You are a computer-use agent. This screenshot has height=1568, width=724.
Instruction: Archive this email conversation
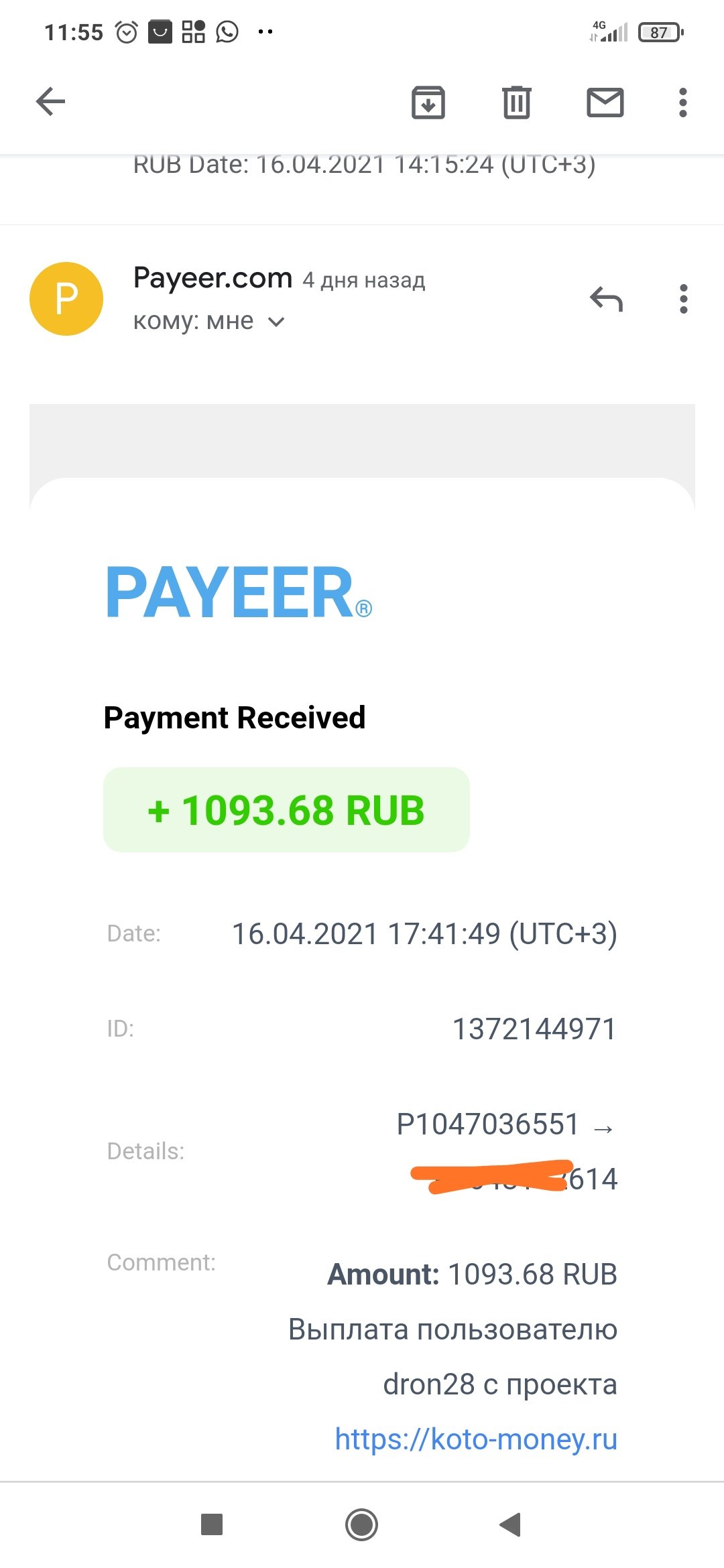(428, 103)
